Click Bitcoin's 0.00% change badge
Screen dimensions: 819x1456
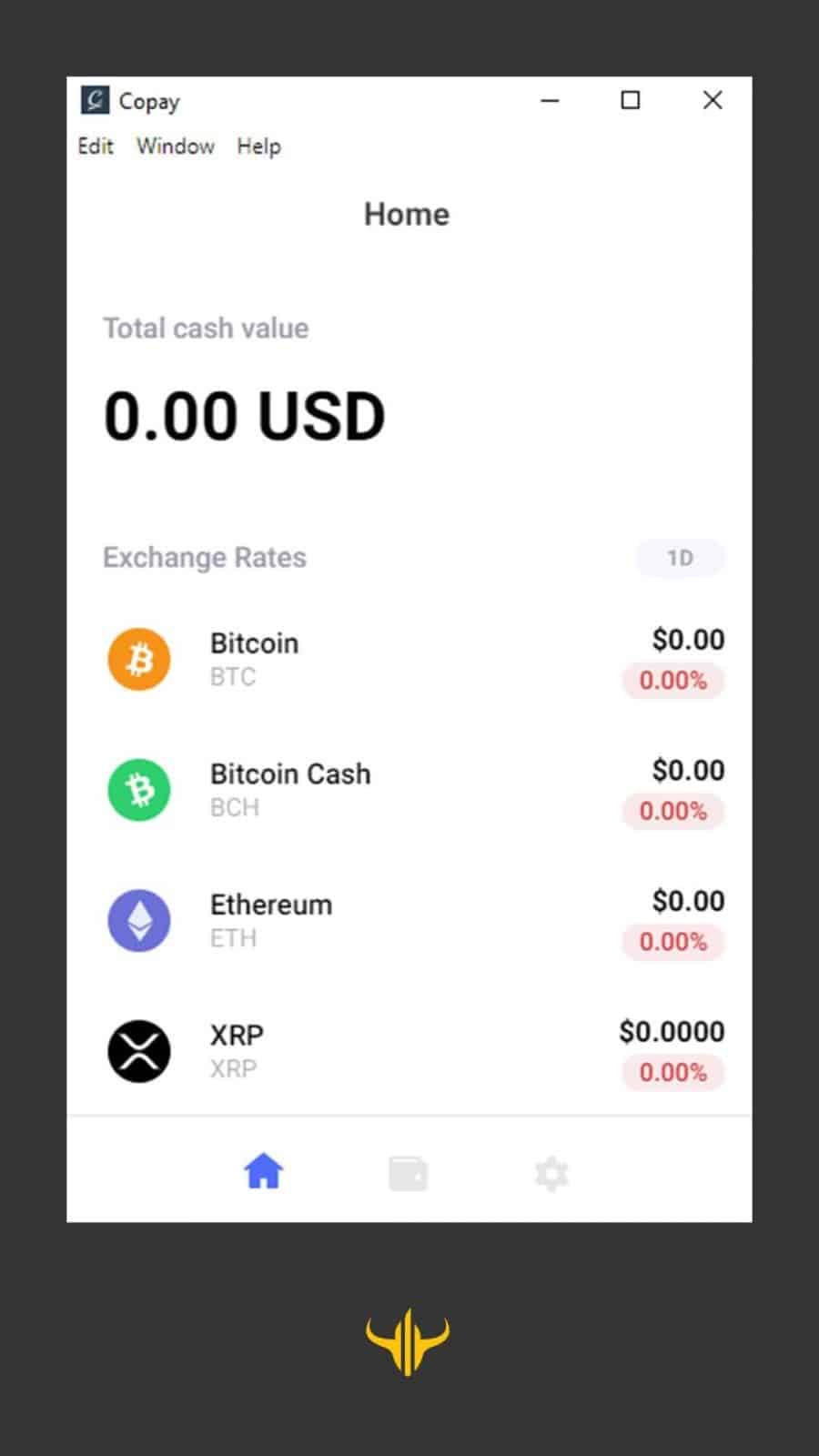coord(672,680)
